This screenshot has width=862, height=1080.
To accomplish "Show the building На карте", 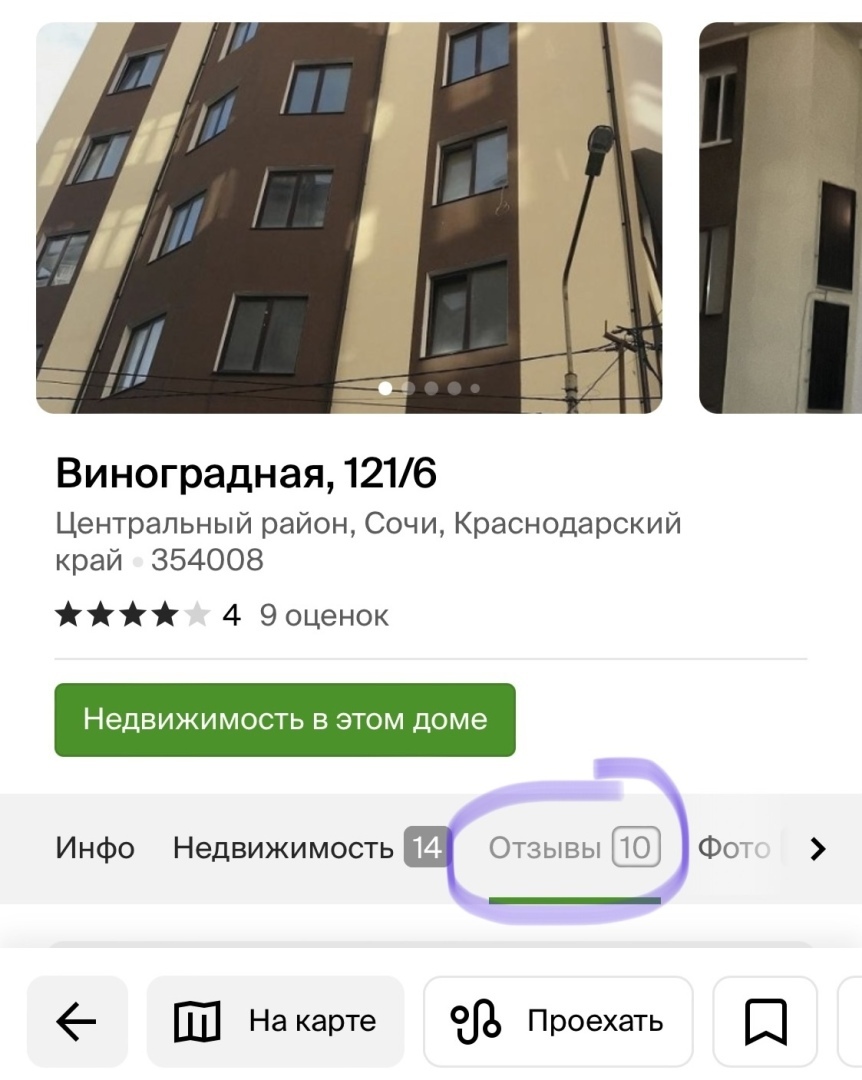I will point(276,1021).
